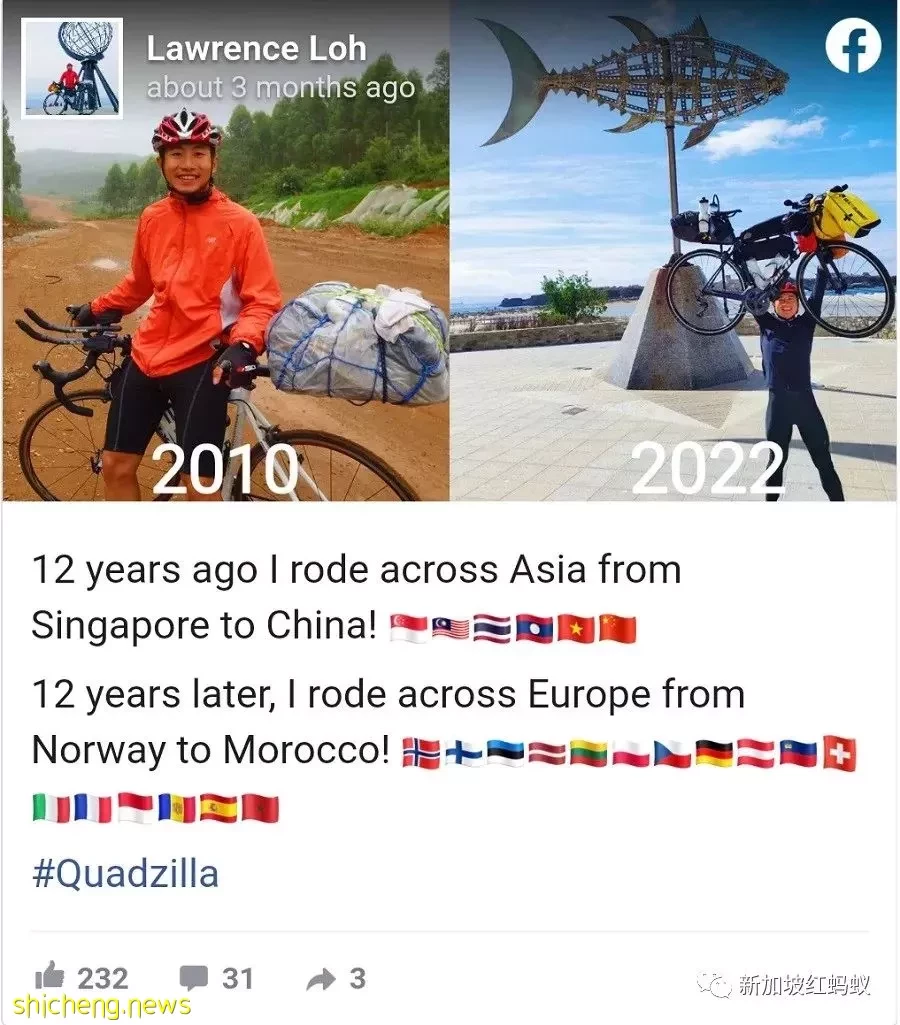View the 31 comments
The width and height of the screenshot is (900, 1025).
pyautogui.click(x=195, y=977)
